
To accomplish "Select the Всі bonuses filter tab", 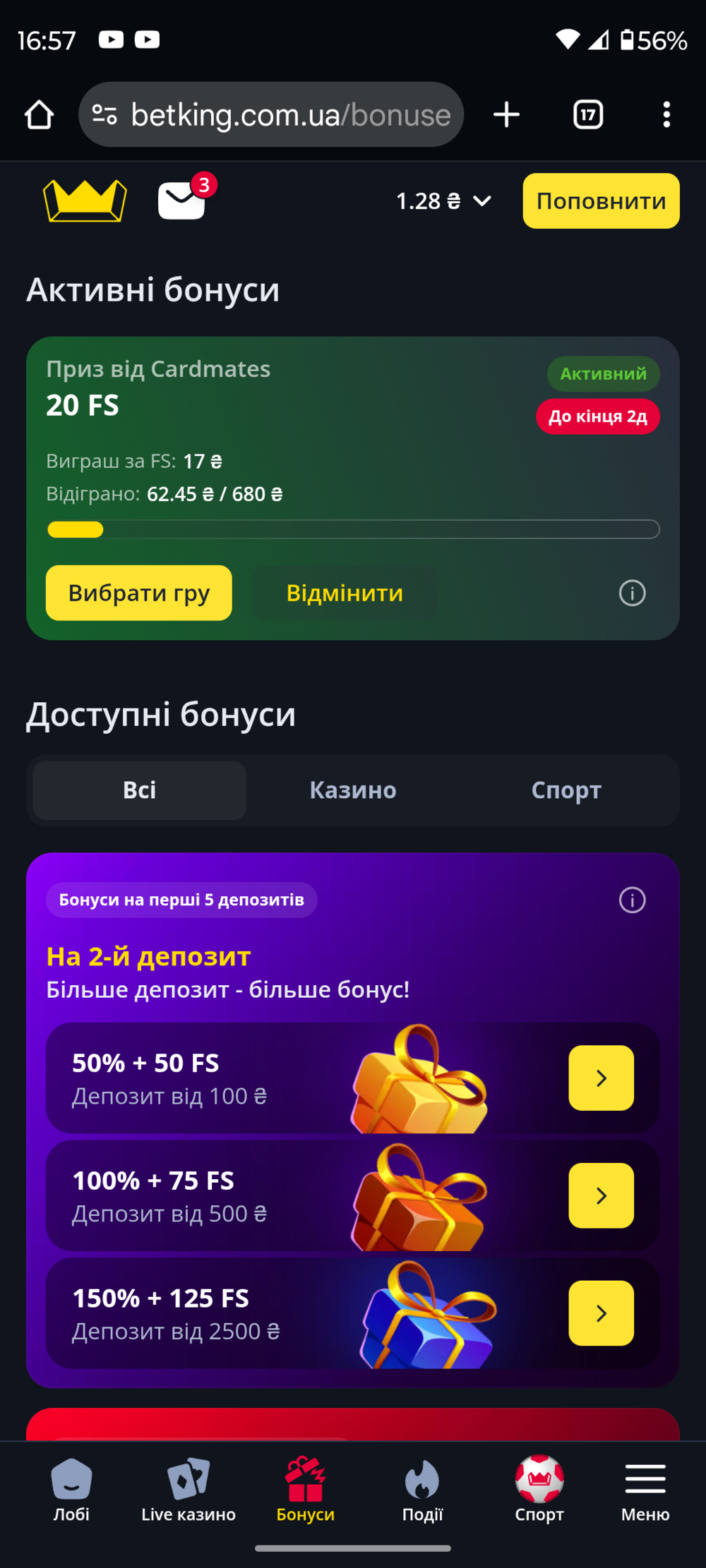I will [x=140, y=790].
